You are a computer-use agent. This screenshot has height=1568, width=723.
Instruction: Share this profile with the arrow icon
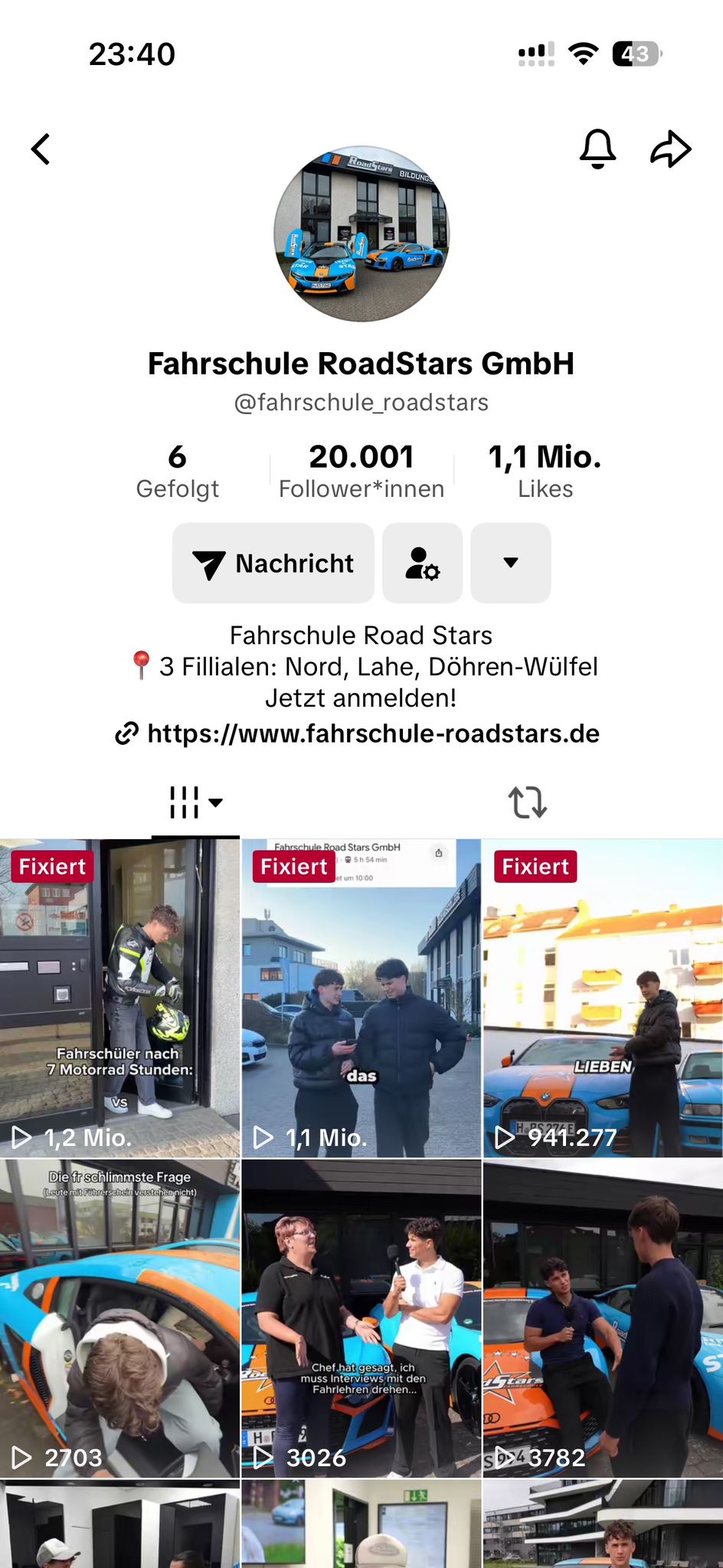[x=670, y=149]
